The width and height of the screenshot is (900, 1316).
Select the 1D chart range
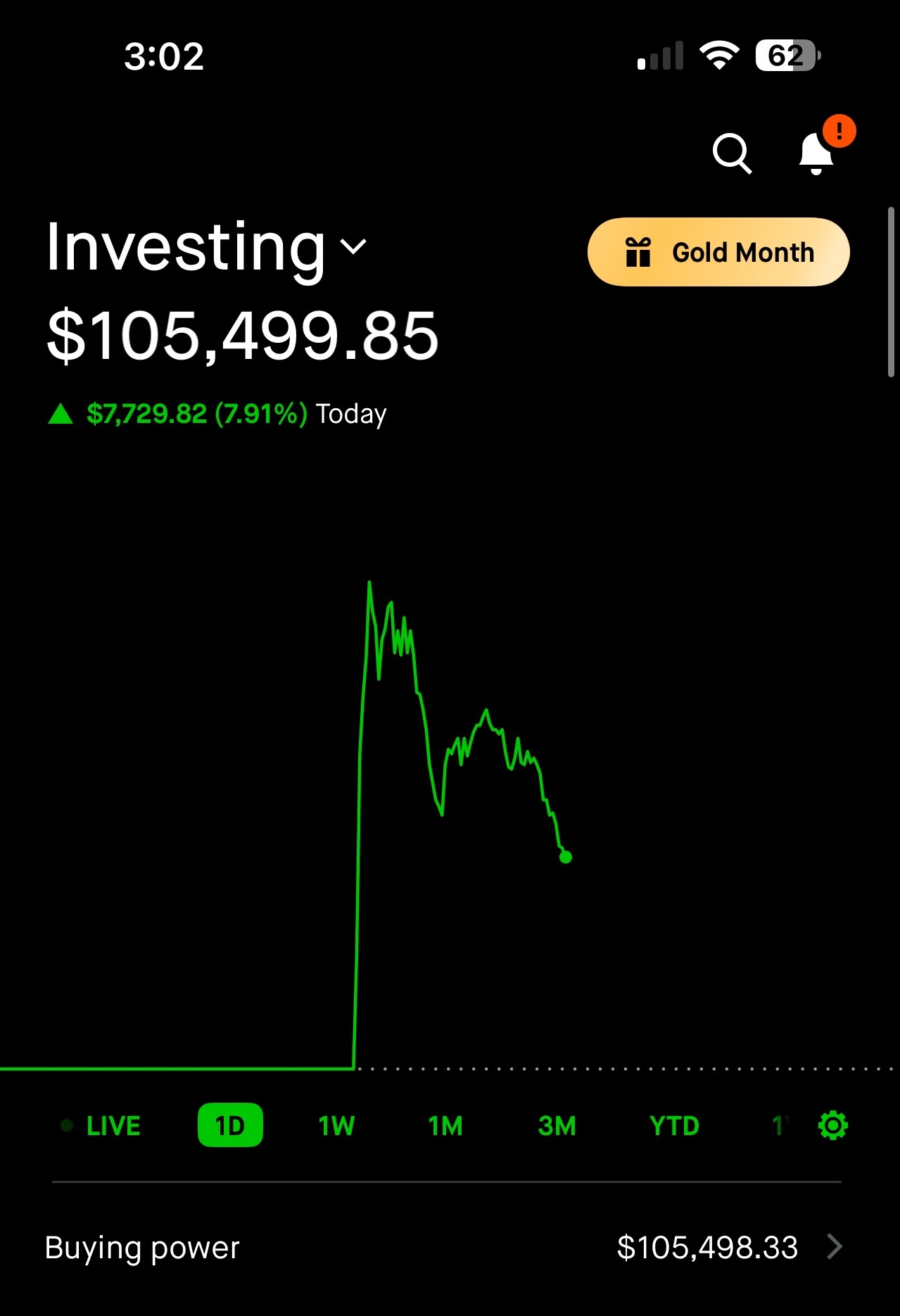[x=230, y=1126]
